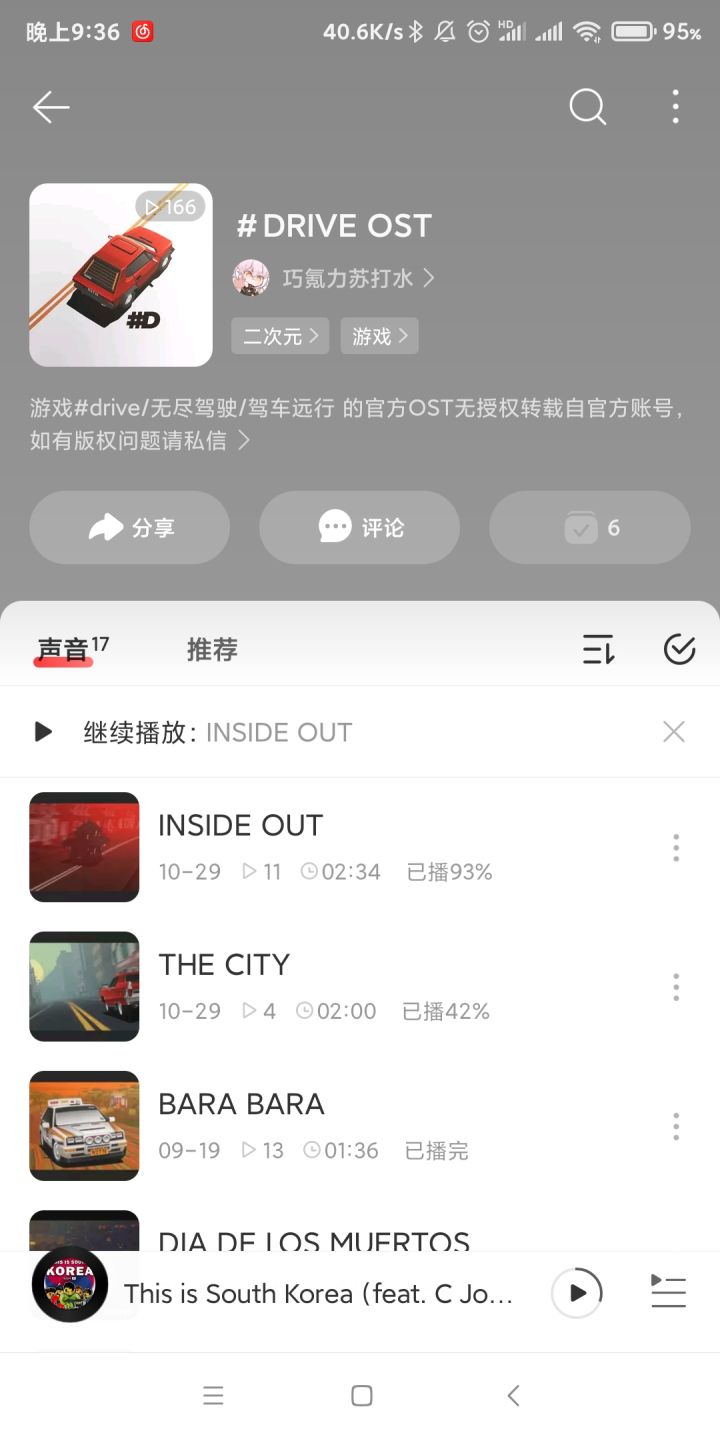Open search in the top bar
The image size is (720, 1439).
(x=587, y=107)
